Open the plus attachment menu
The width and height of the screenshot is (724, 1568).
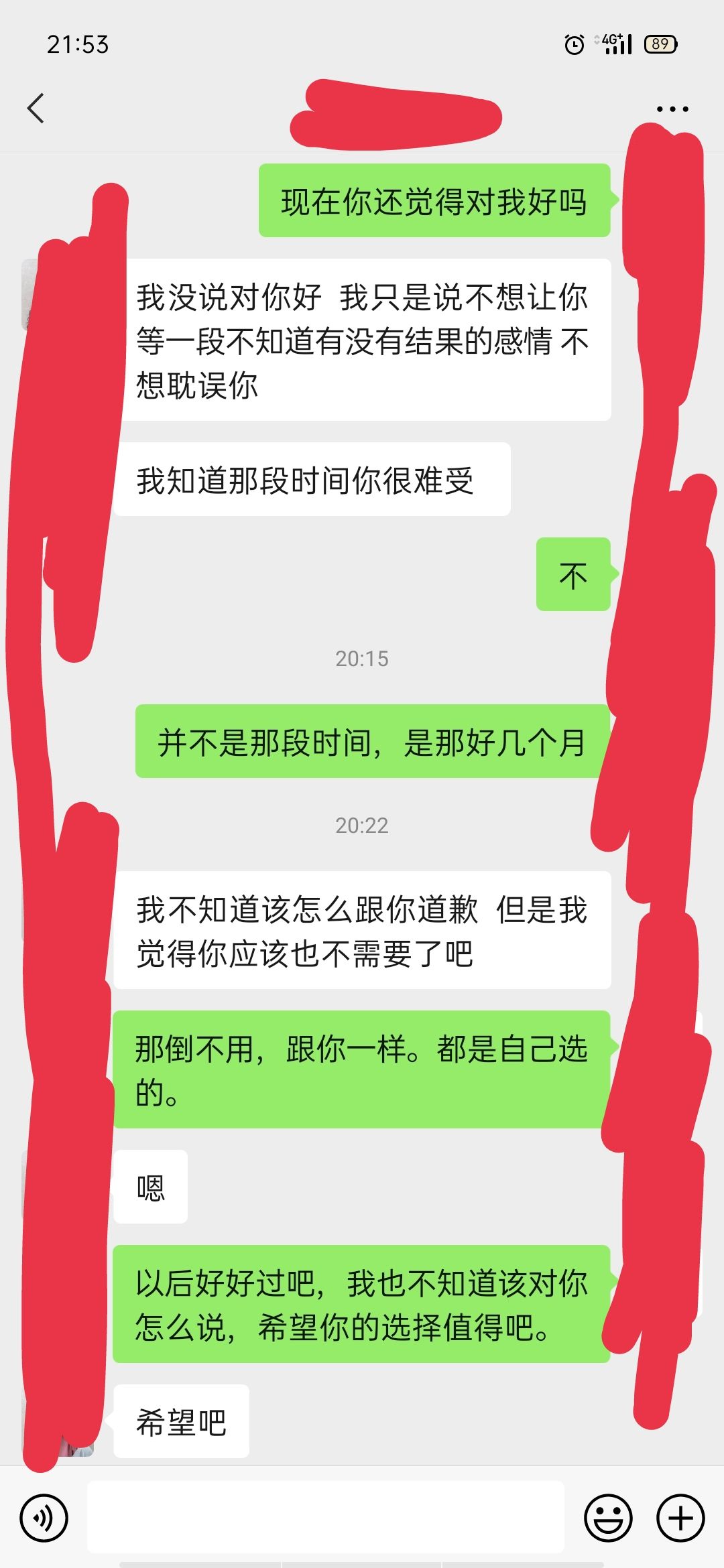pos(680,1518)
